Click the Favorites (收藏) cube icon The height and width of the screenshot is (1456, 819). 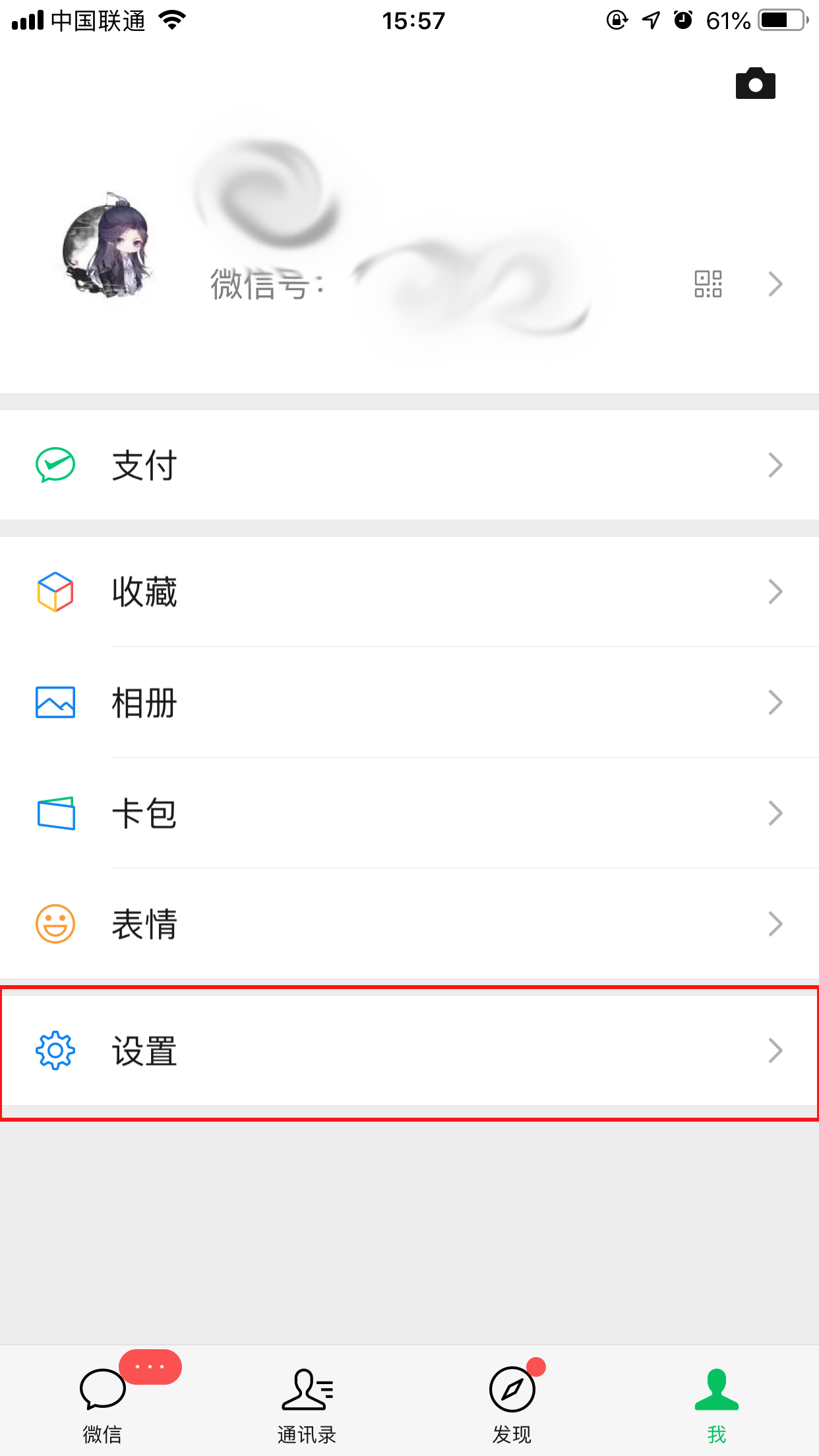tap(55, 592)
